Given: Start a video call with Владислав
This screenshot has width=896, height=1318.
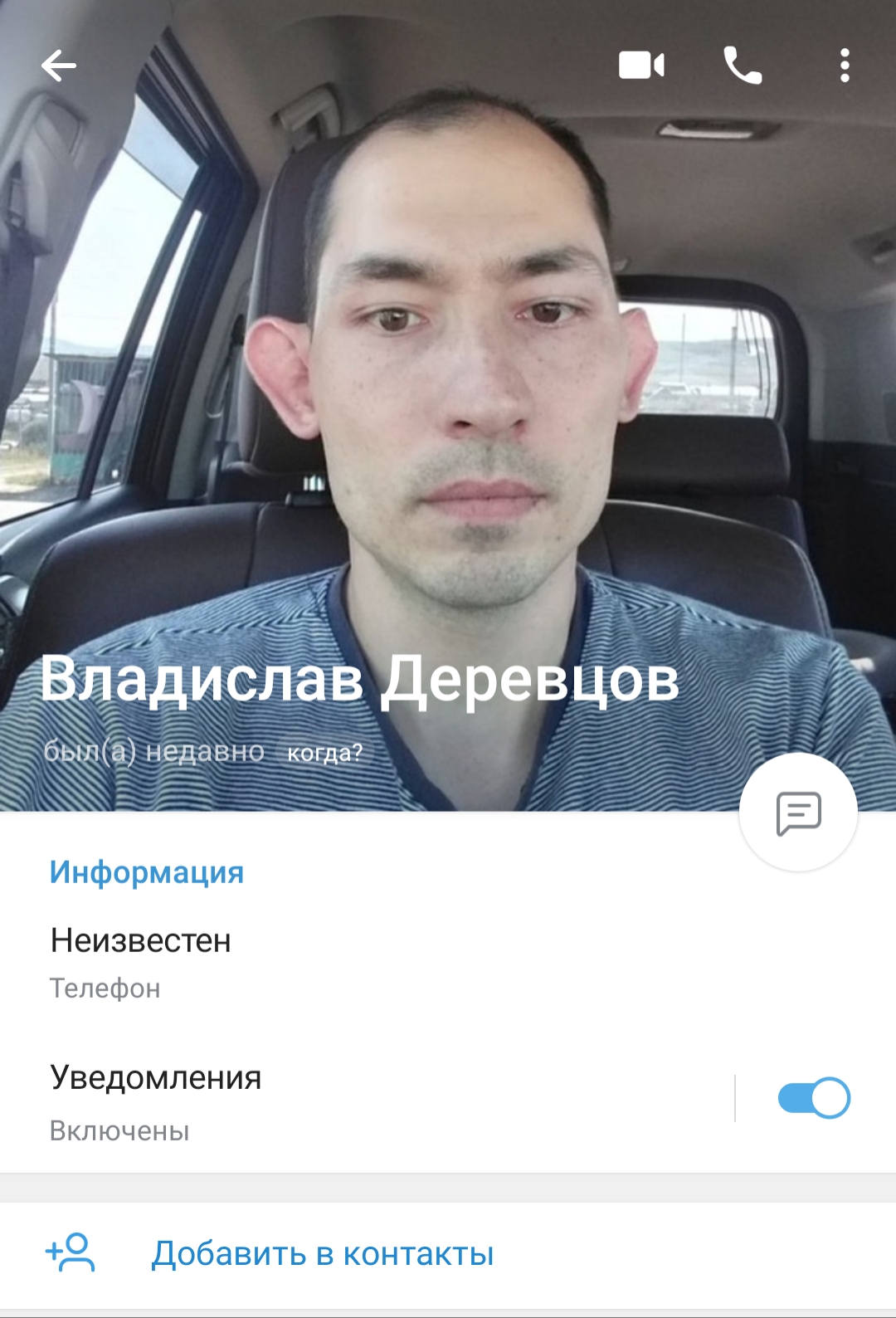Looking at the screenshot, I should (641, 66).
